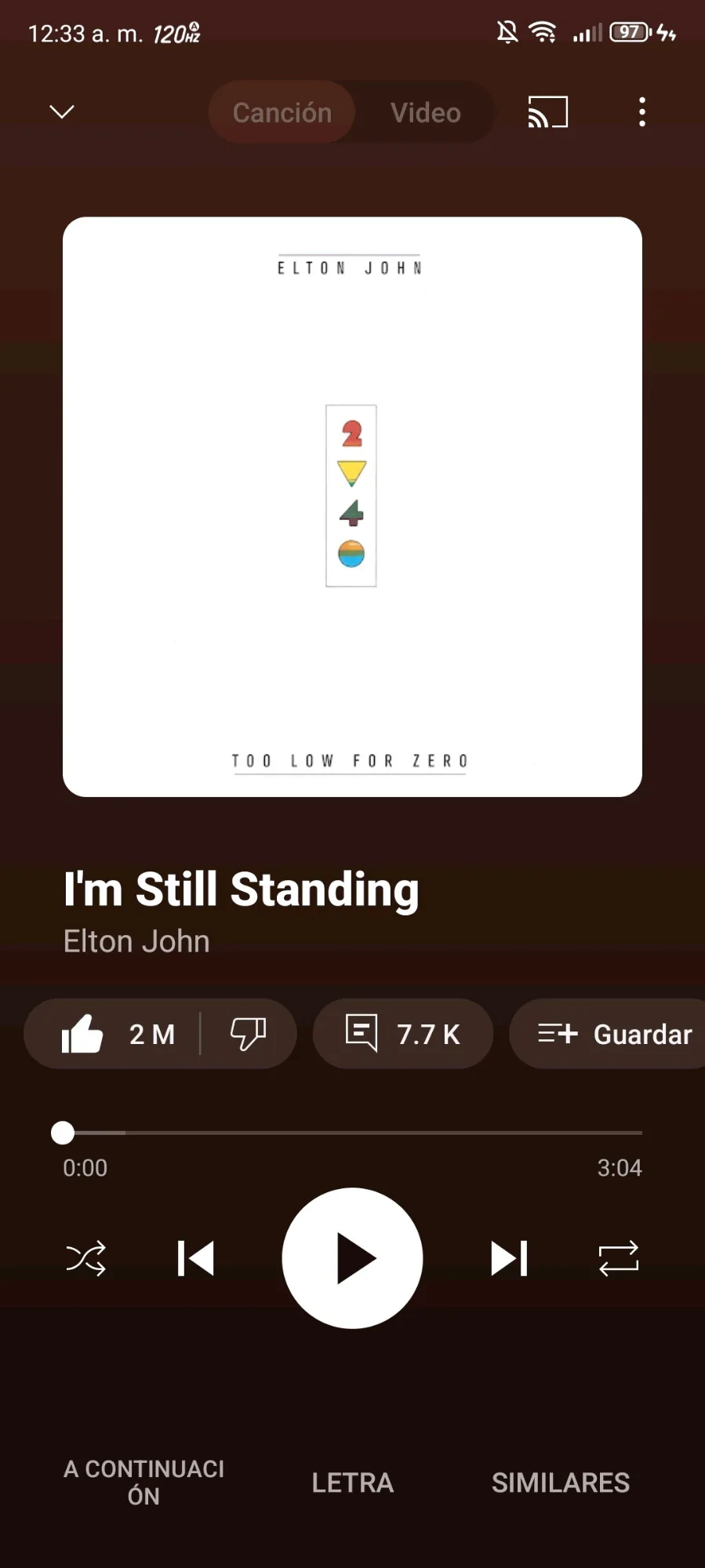The width and height of the screenshot is (705, 1568).
Task: Open Elton John artist page
Action: 136,941
